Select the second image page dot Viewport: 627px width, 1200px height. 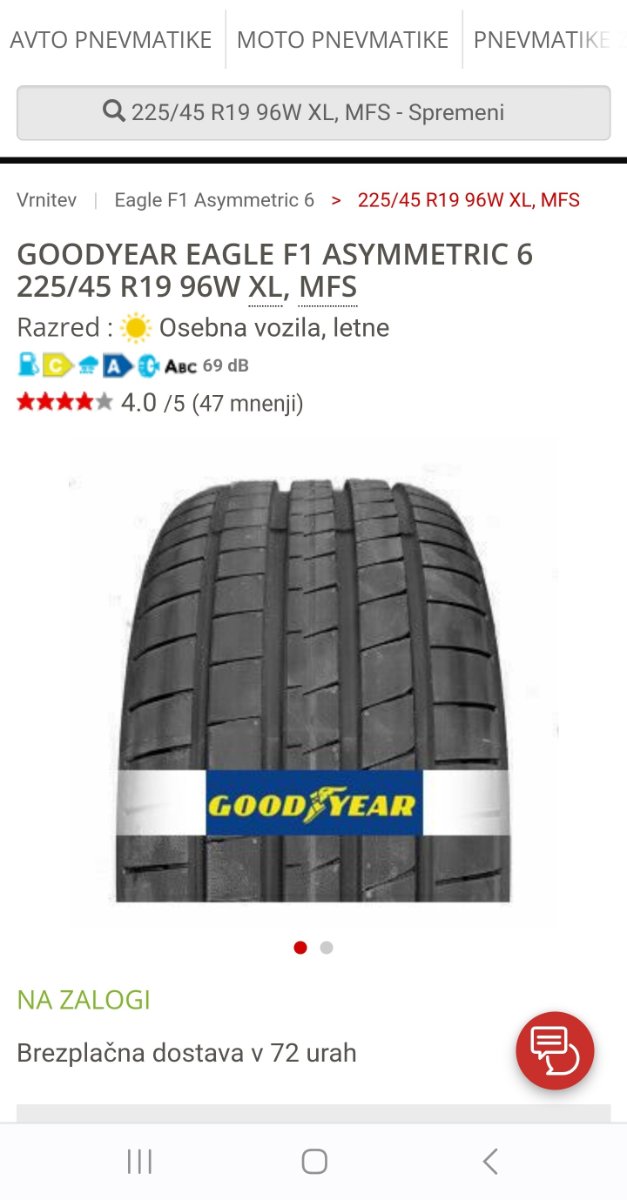(326, 947)
